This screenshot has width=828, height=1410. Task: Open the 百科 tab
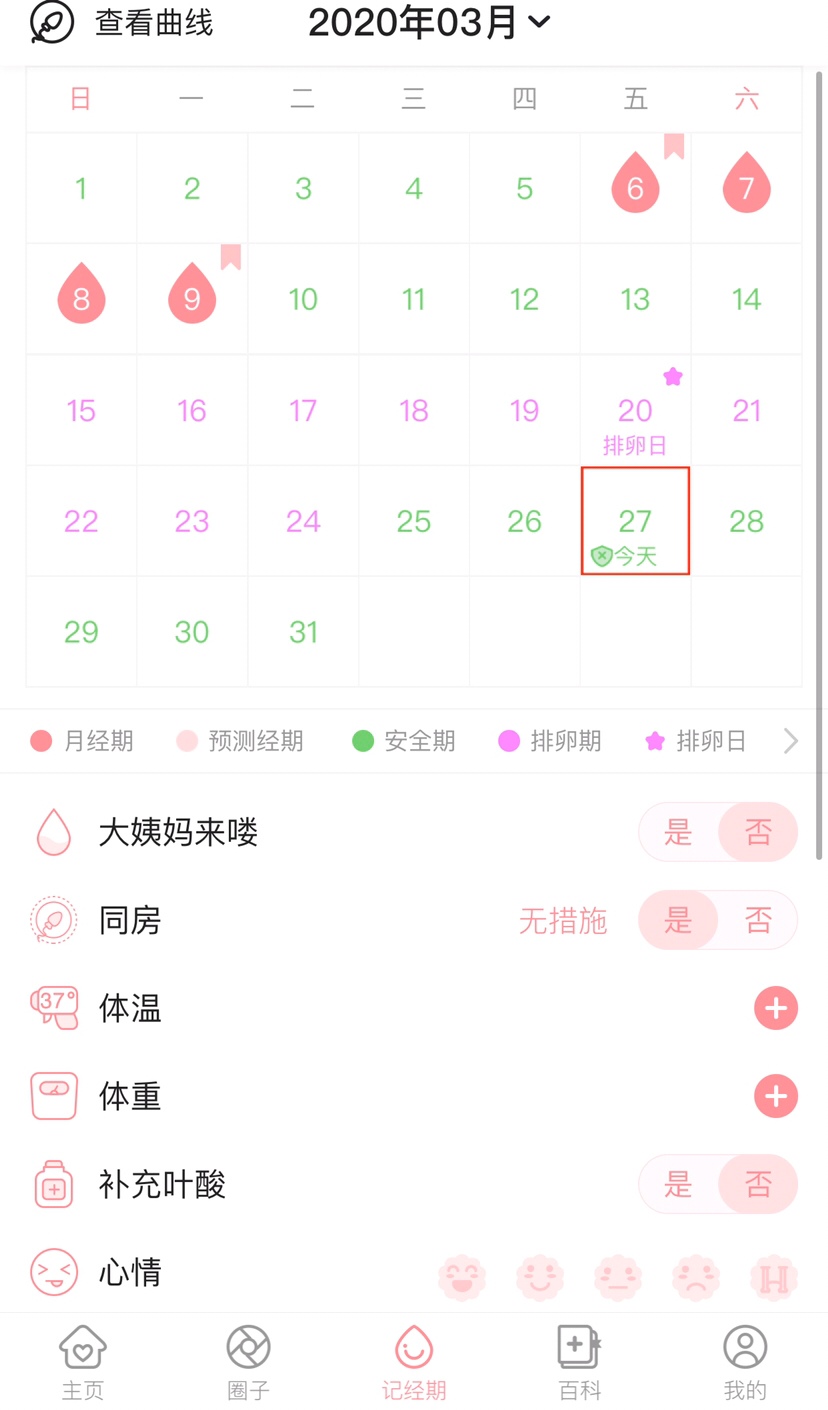pos(579,1362)
